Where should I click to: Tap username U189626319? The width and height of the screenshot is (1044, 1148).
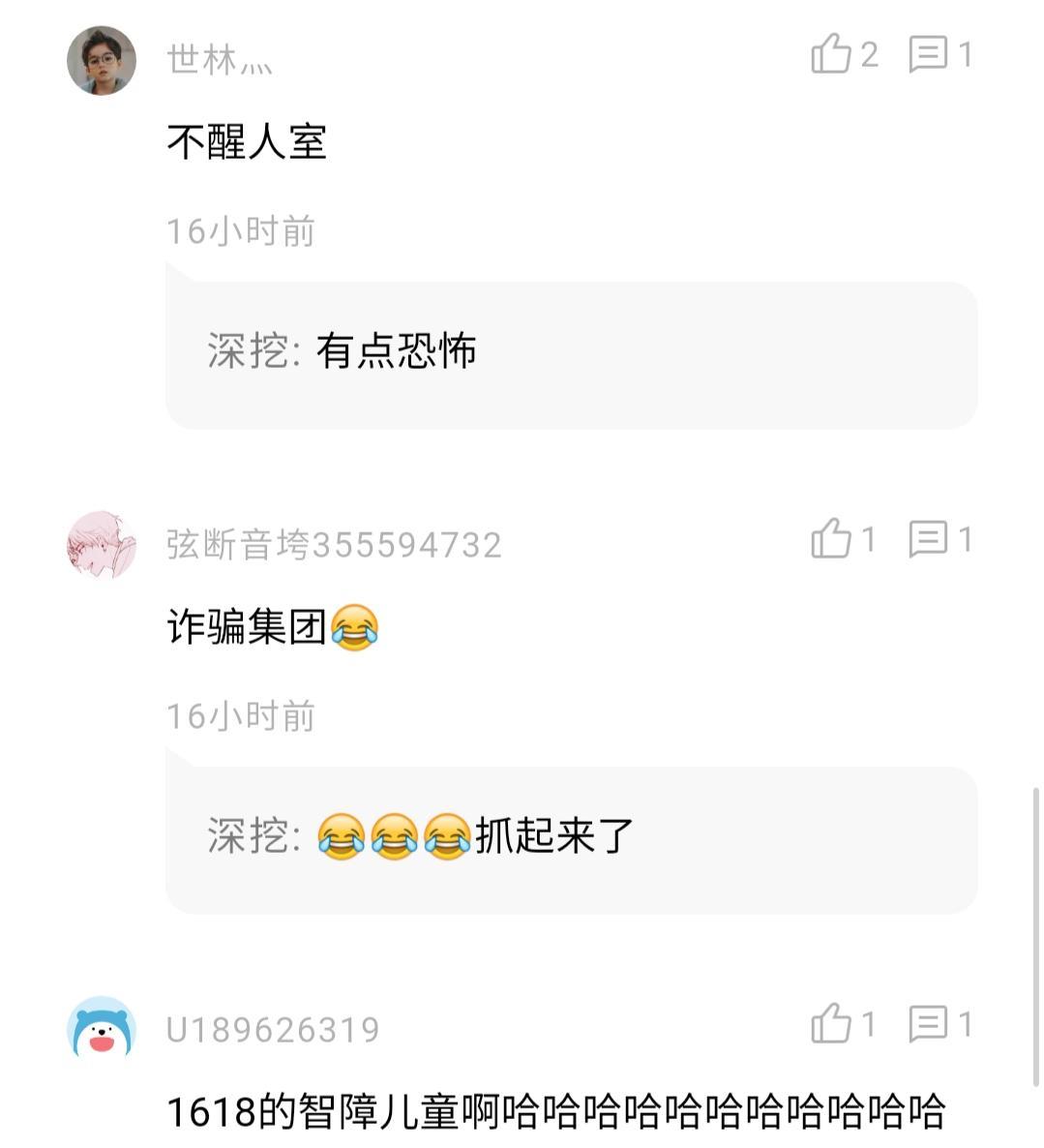(273, 1030)
